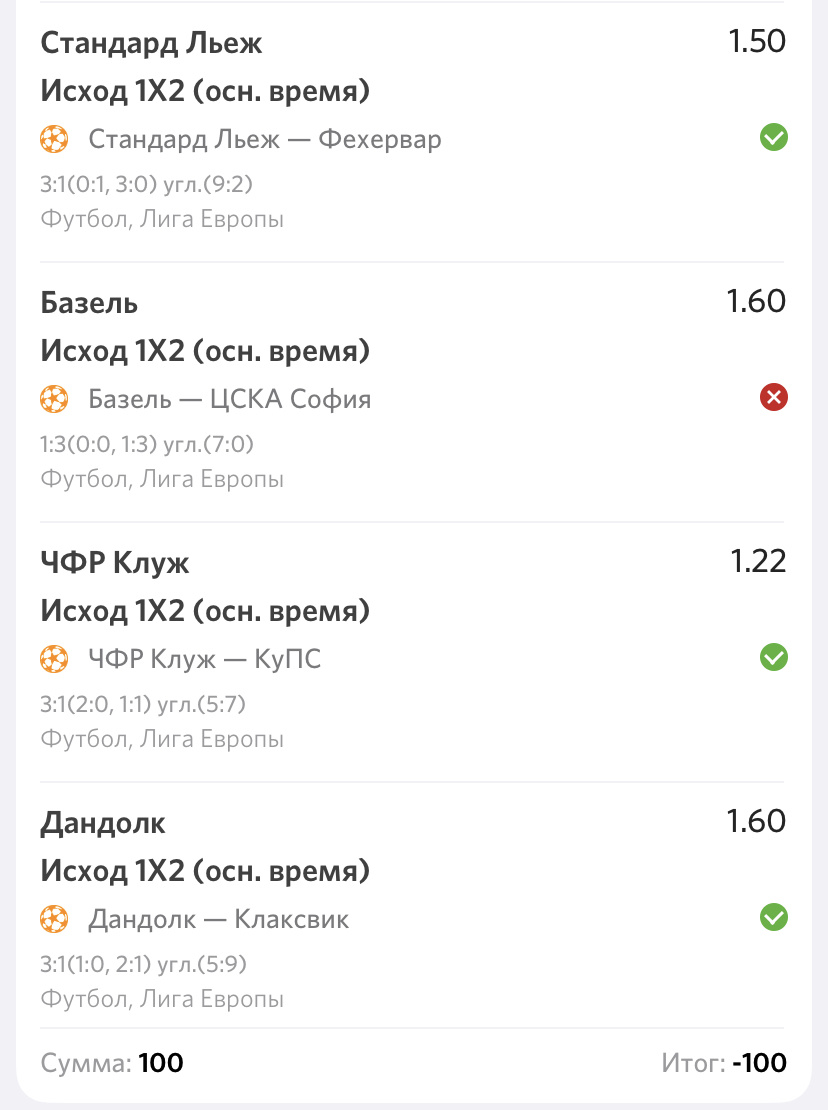Viewport: 828px width, 1110px height.
Task: Click the Сумма: 100 field
Action: 110,1064
